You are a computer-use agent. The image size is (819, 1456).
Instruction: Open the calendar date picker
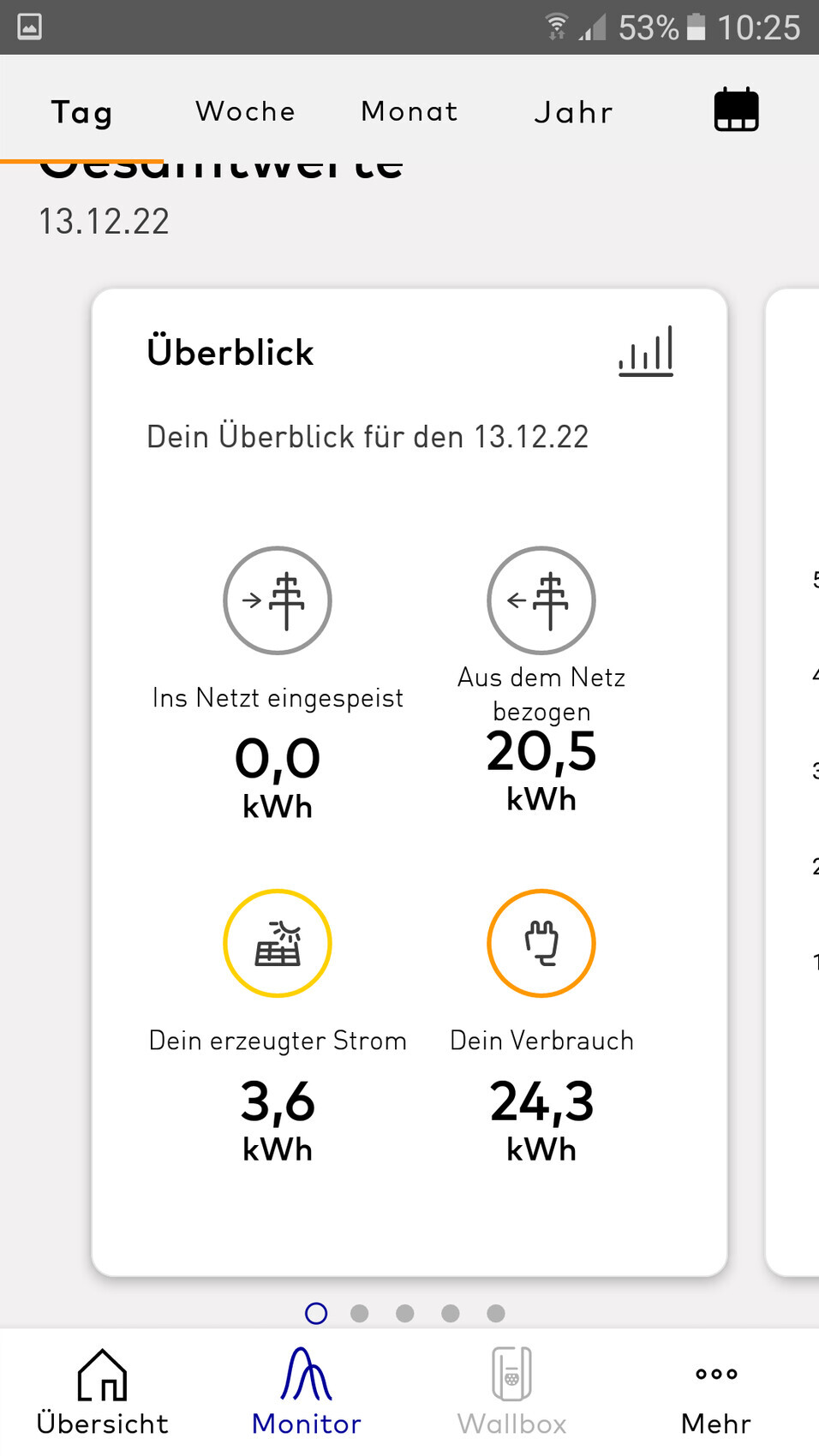(x=736, y=110)
